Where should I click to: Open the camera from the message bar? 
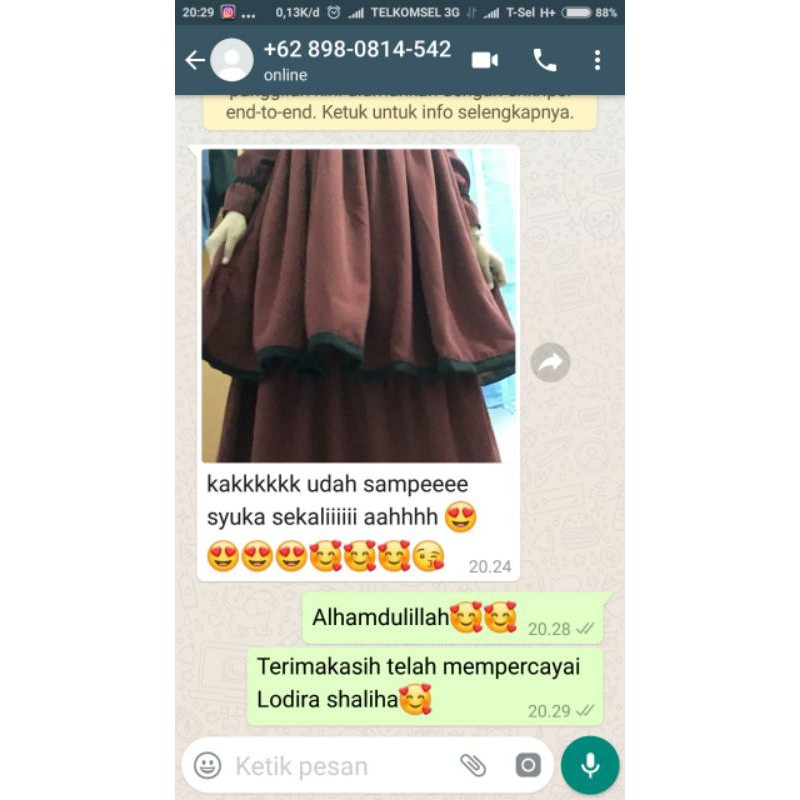click(x=528, y=766)
